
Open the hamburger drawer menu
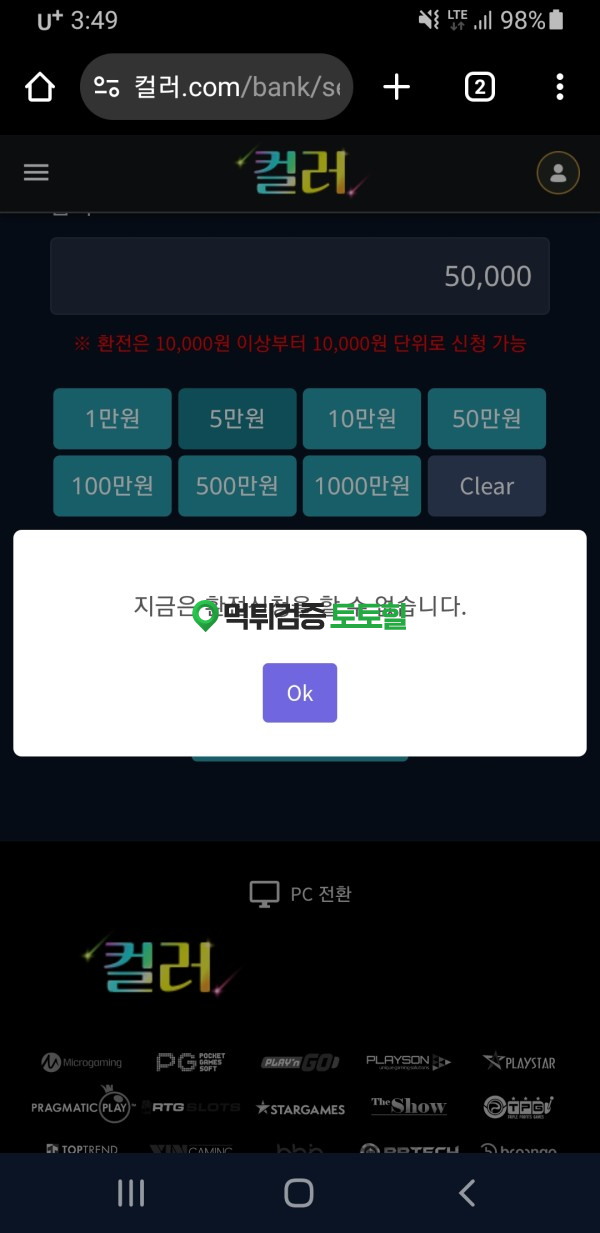[36, 173]
